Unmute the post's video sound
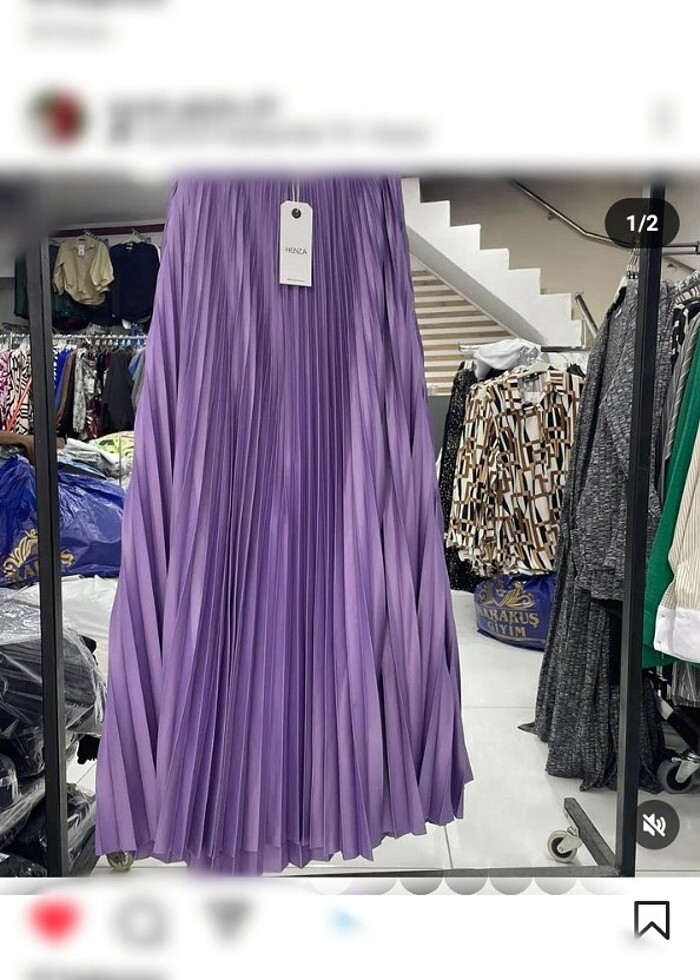Viewport: 700px width, 980px height. (657, 825)
